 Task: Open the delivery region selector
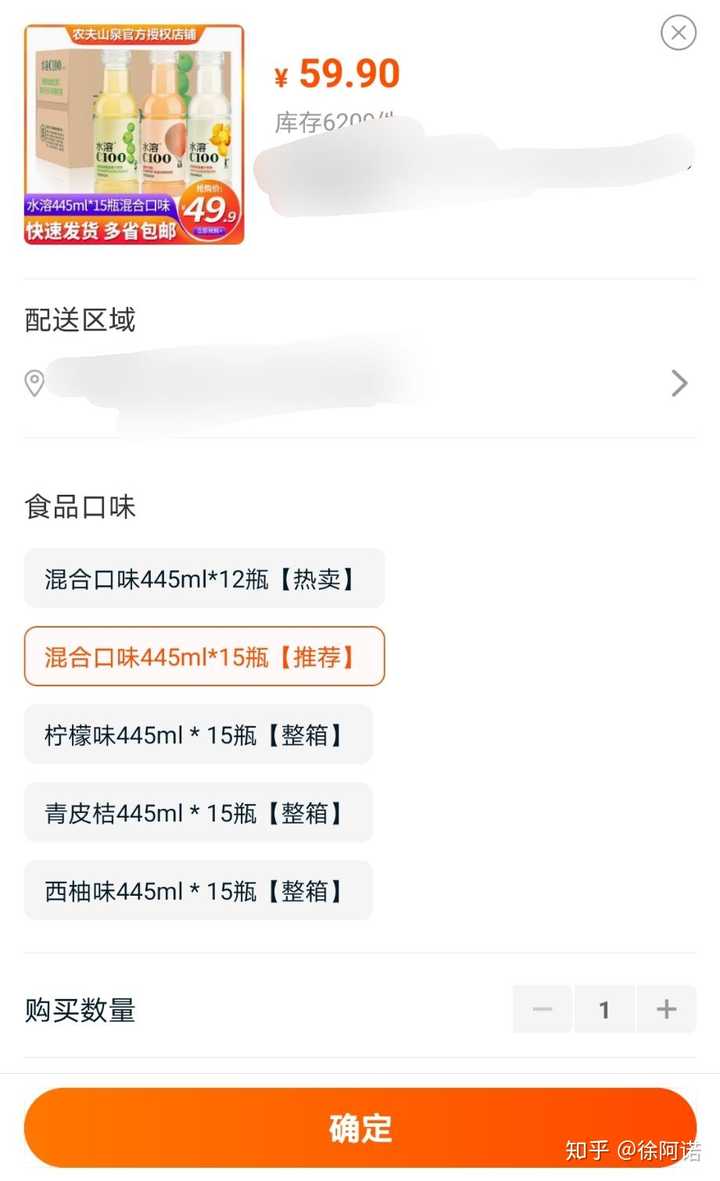[359, 383]
